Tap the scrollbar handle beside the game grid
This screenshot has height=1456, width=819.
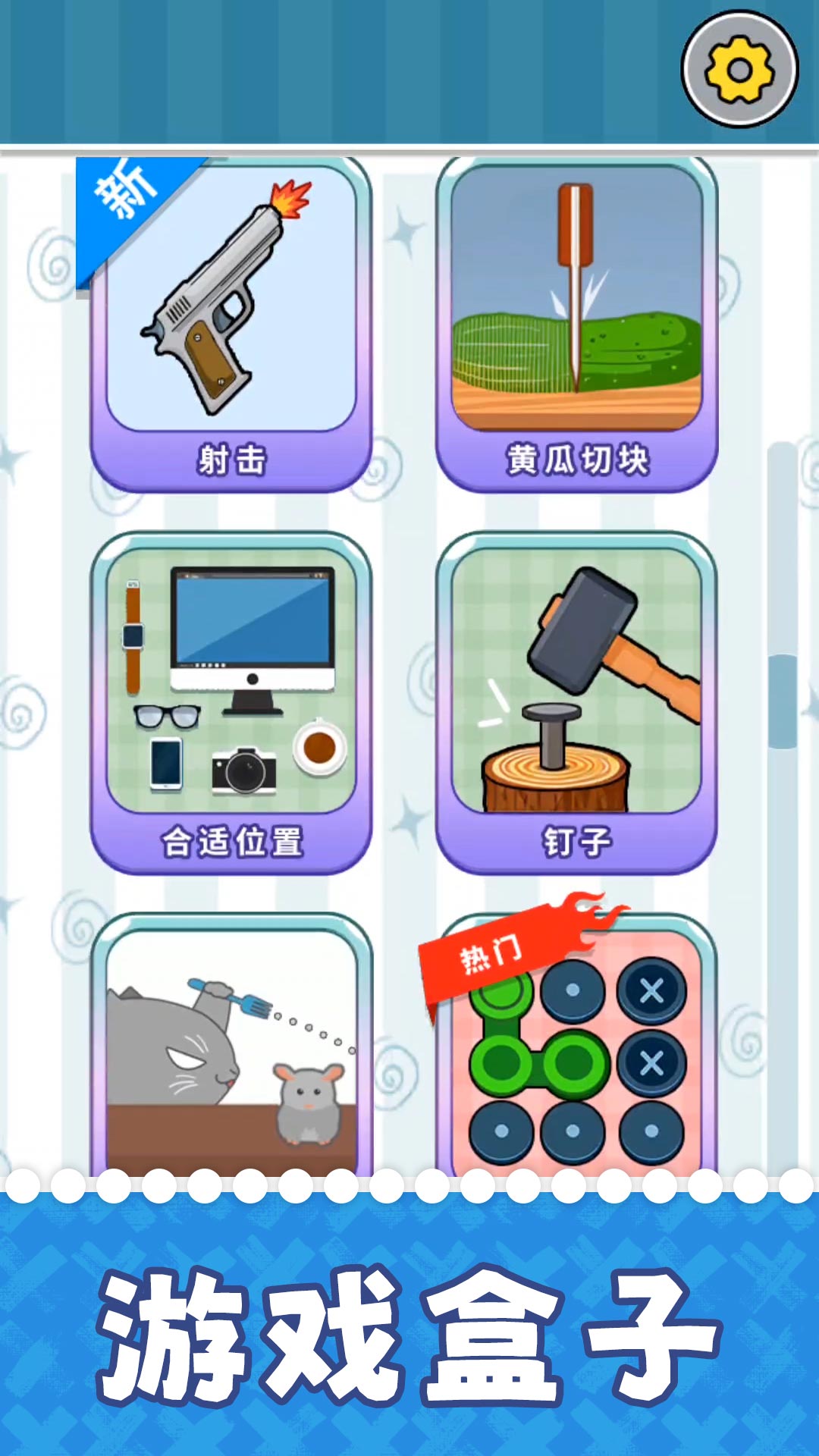pos(782,701)
